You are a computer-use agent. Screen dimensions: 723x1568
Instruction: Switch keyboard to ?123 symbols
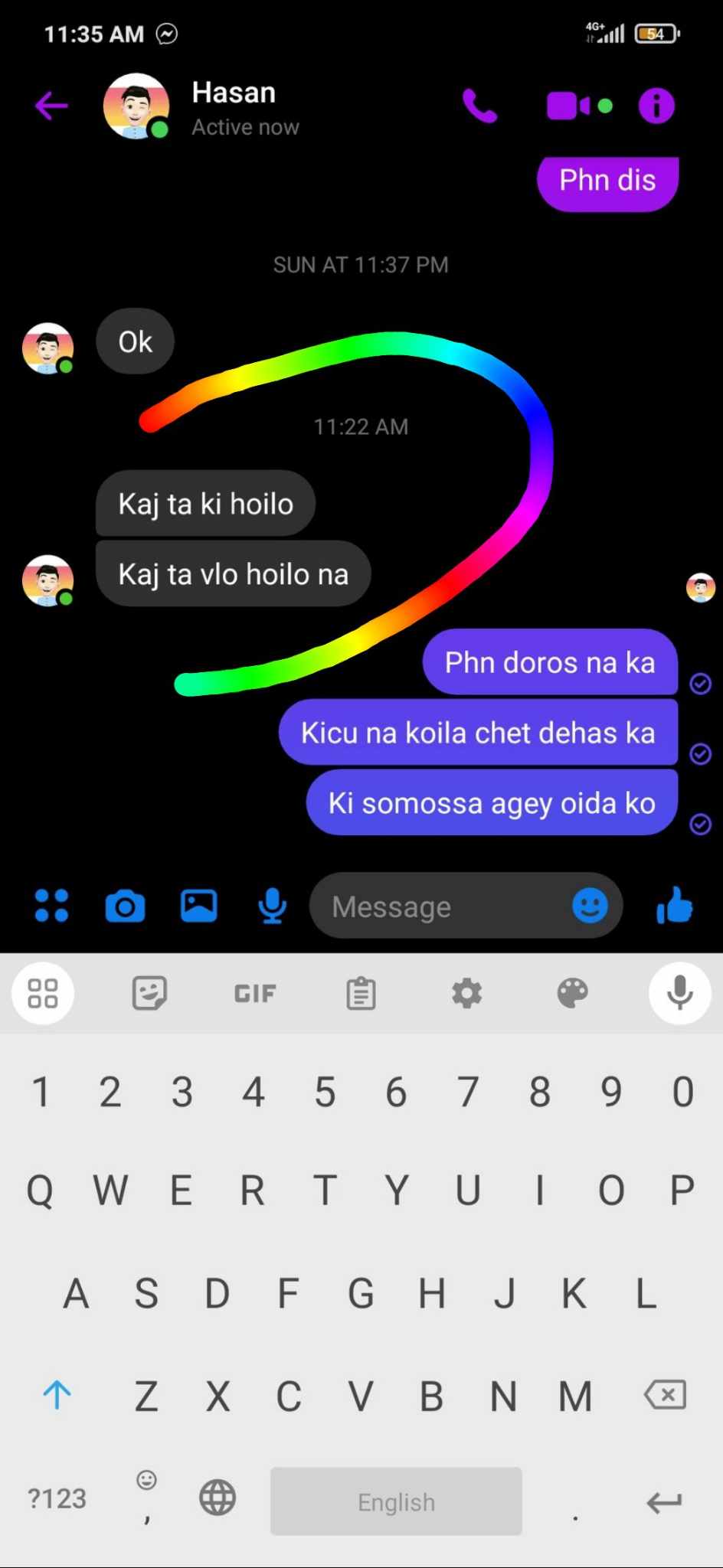[57, 1498]
